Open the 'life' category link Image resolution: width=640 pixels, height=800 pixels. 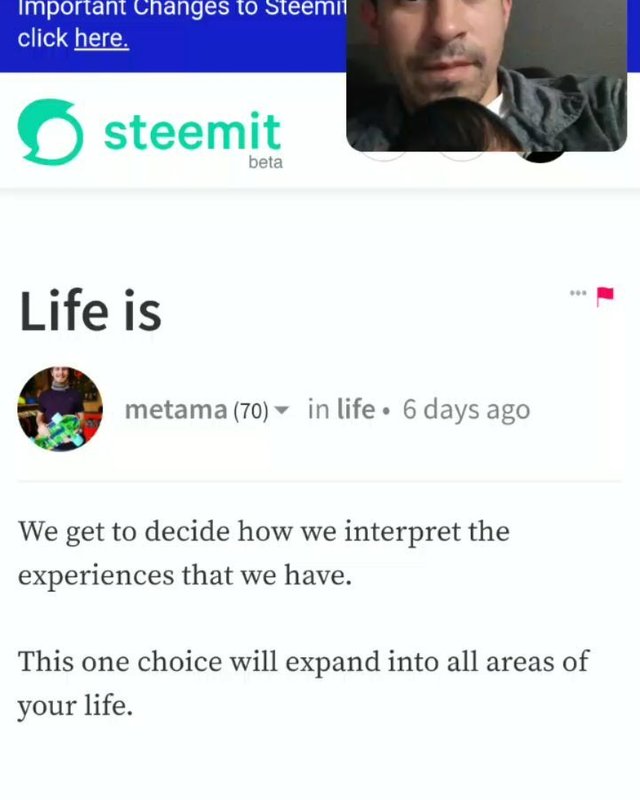355,409
